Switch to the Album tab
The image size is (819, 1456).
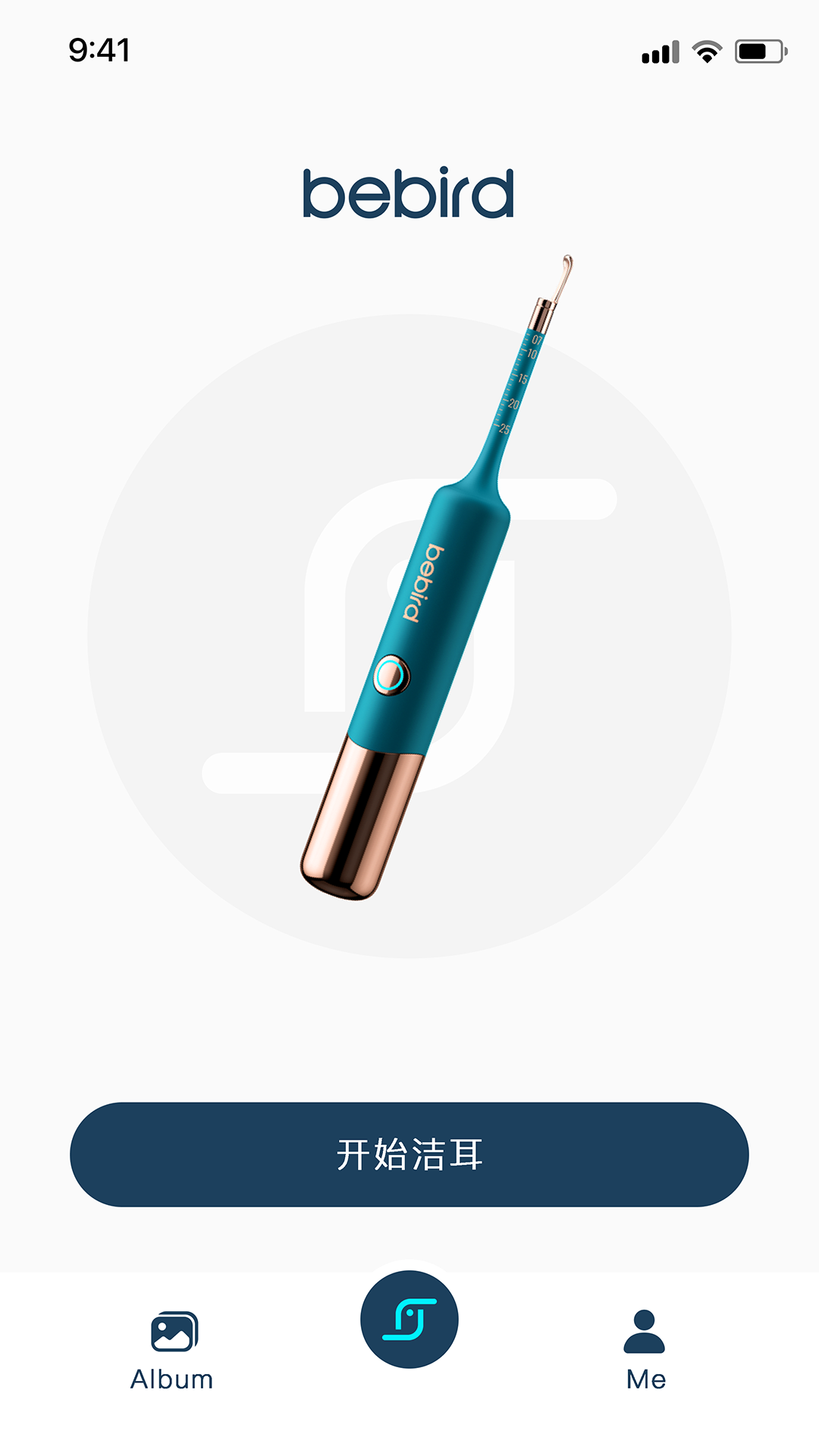click(173, 1350)
